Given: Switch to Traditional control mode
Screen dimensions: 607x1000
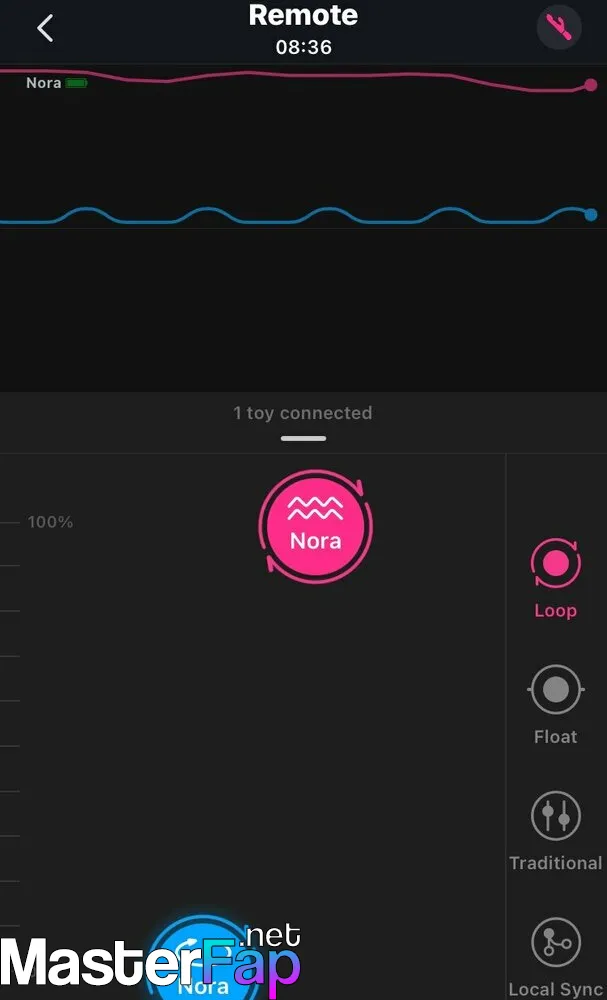Looking at the screenshot, I should [555, 831].
